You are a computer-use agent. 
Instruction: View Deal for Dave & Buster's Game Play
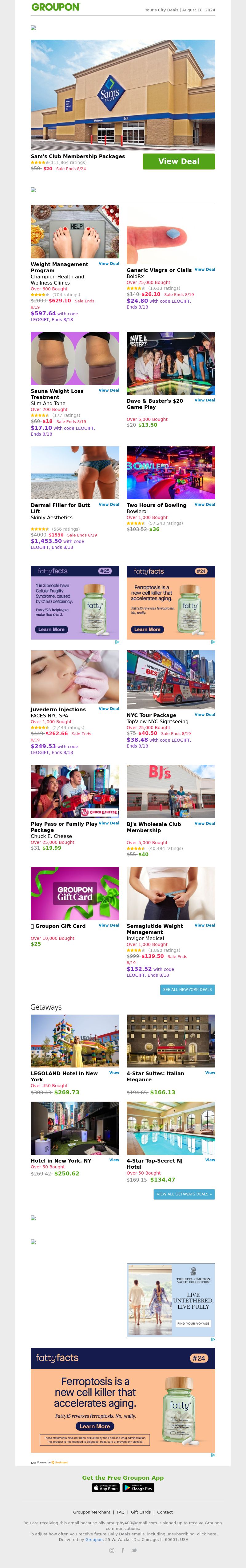(204, 400)
